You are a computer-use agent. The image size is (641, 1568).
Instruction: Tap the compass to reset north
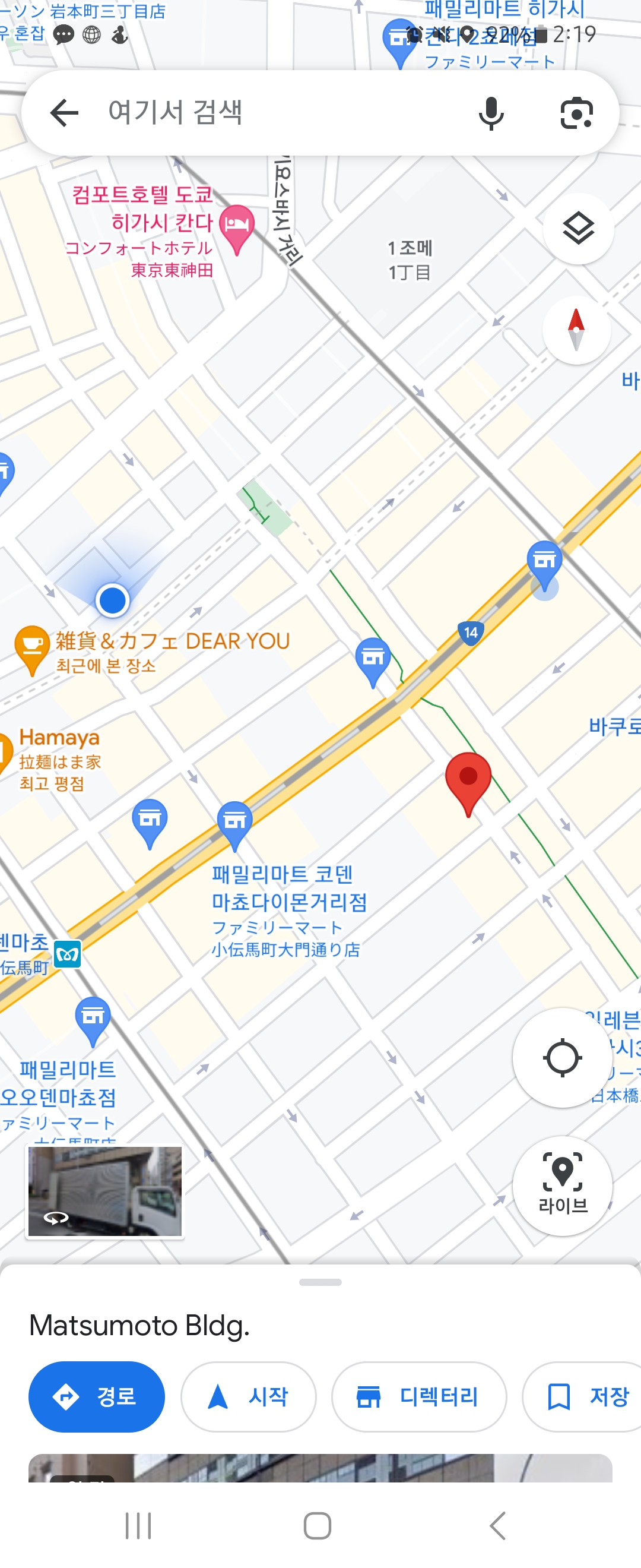point(576,330)
